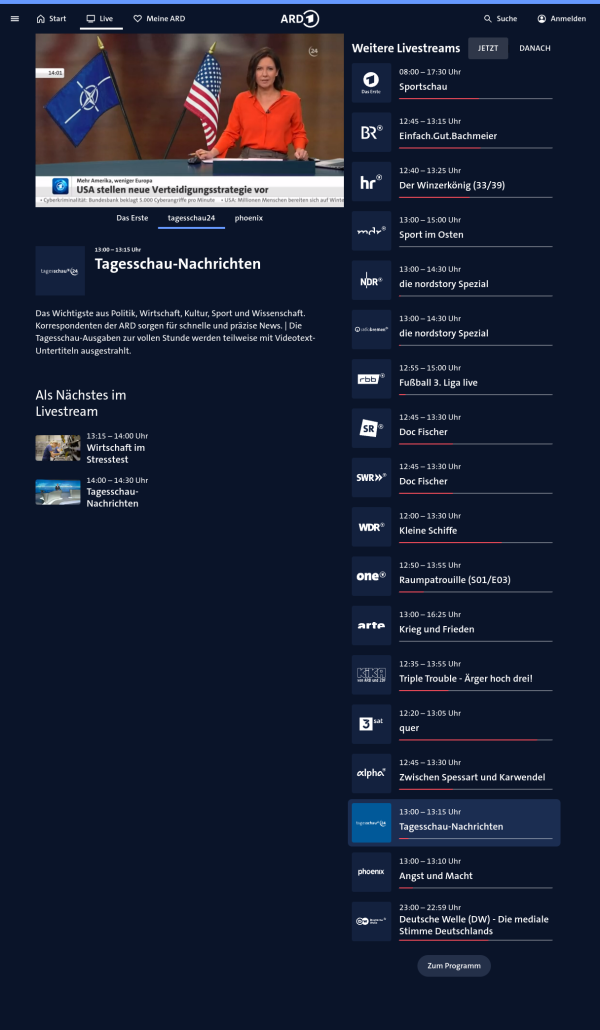Switch to phoenix stream tab
This screenshot has width=600, height=1030.
pyautogui.click(x=249, y=217)
